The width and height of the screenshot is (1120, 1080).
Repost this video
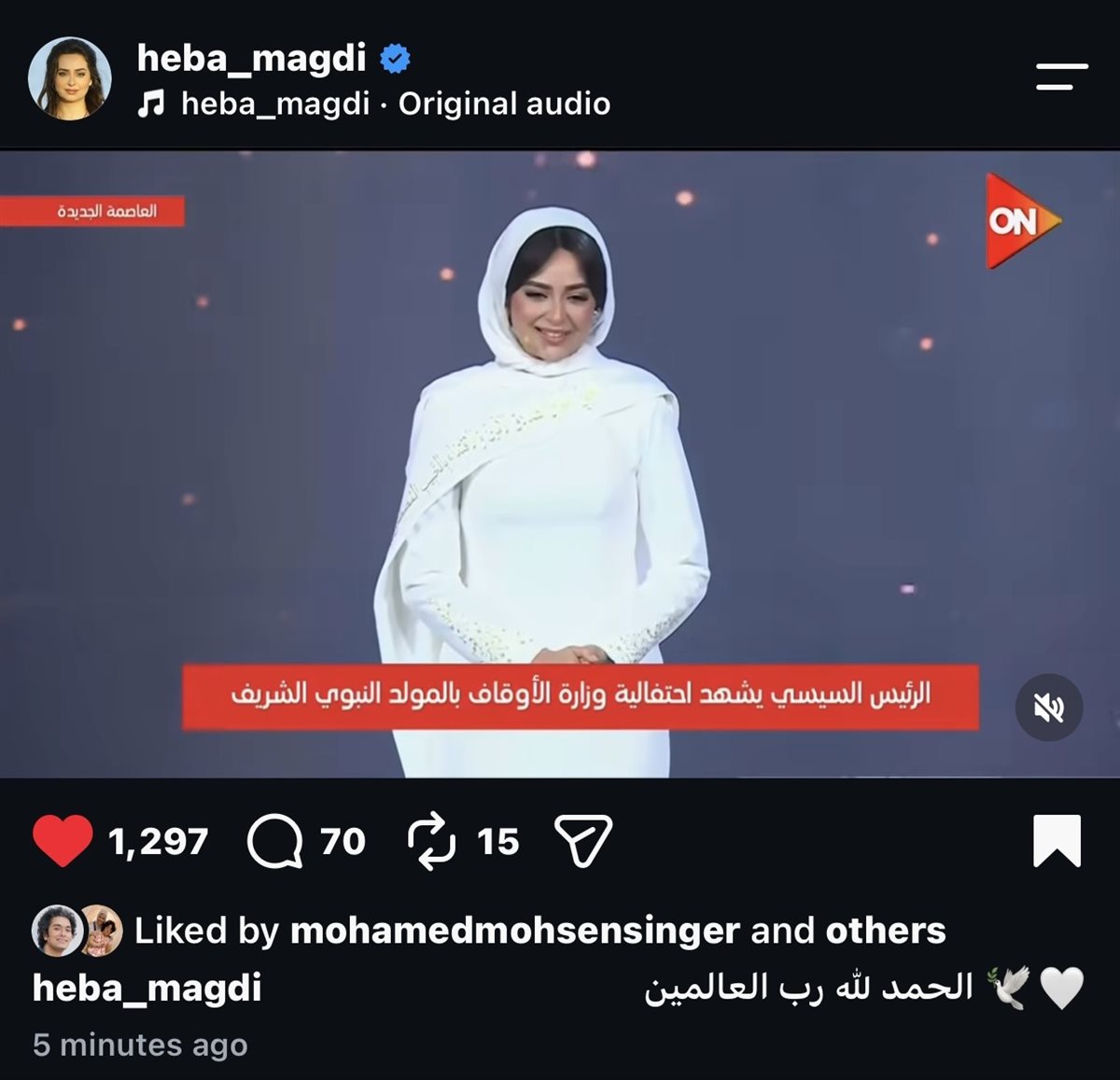coord(431,841)
